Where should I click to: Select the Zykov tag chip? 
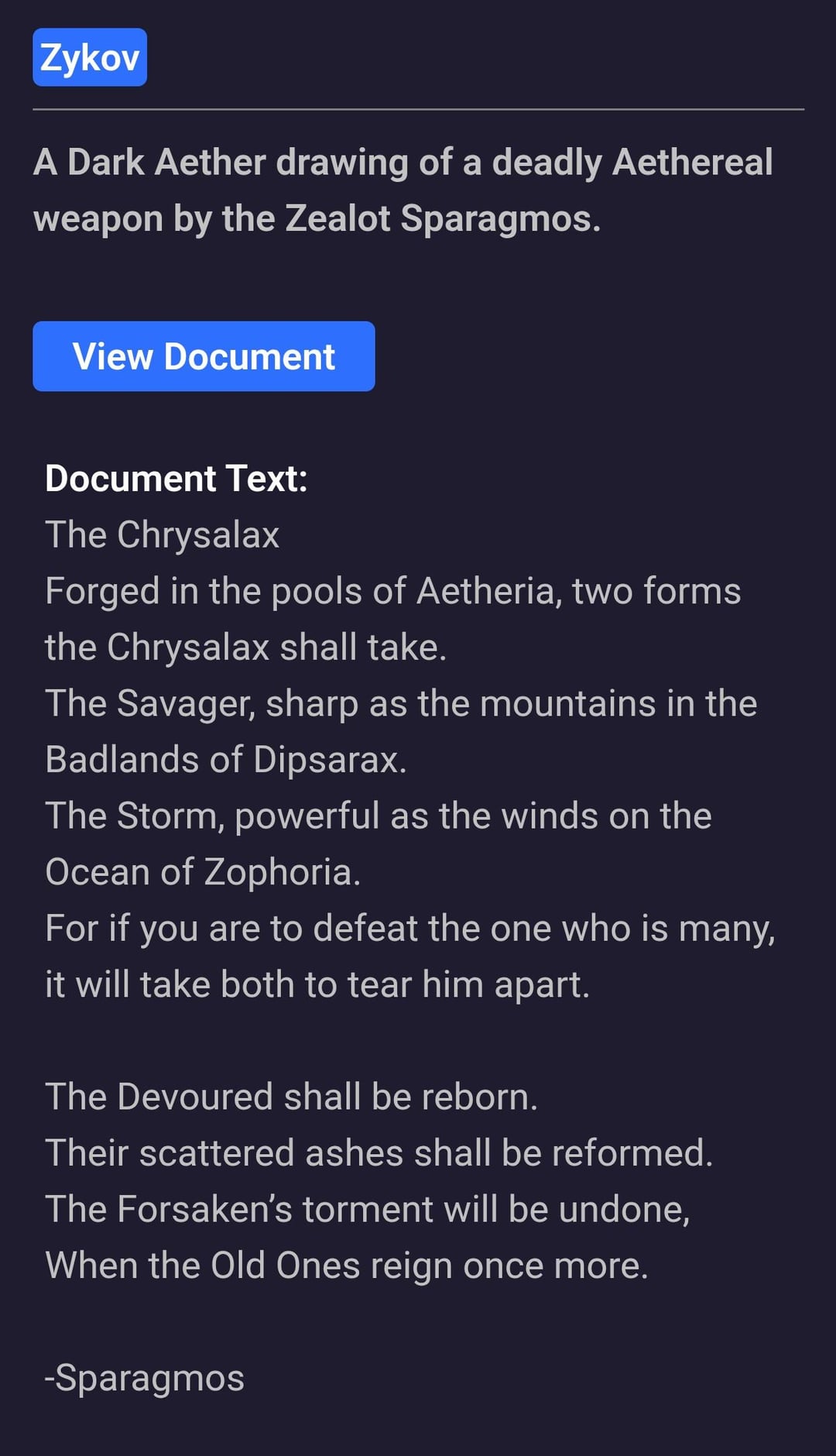click(90, 57)
